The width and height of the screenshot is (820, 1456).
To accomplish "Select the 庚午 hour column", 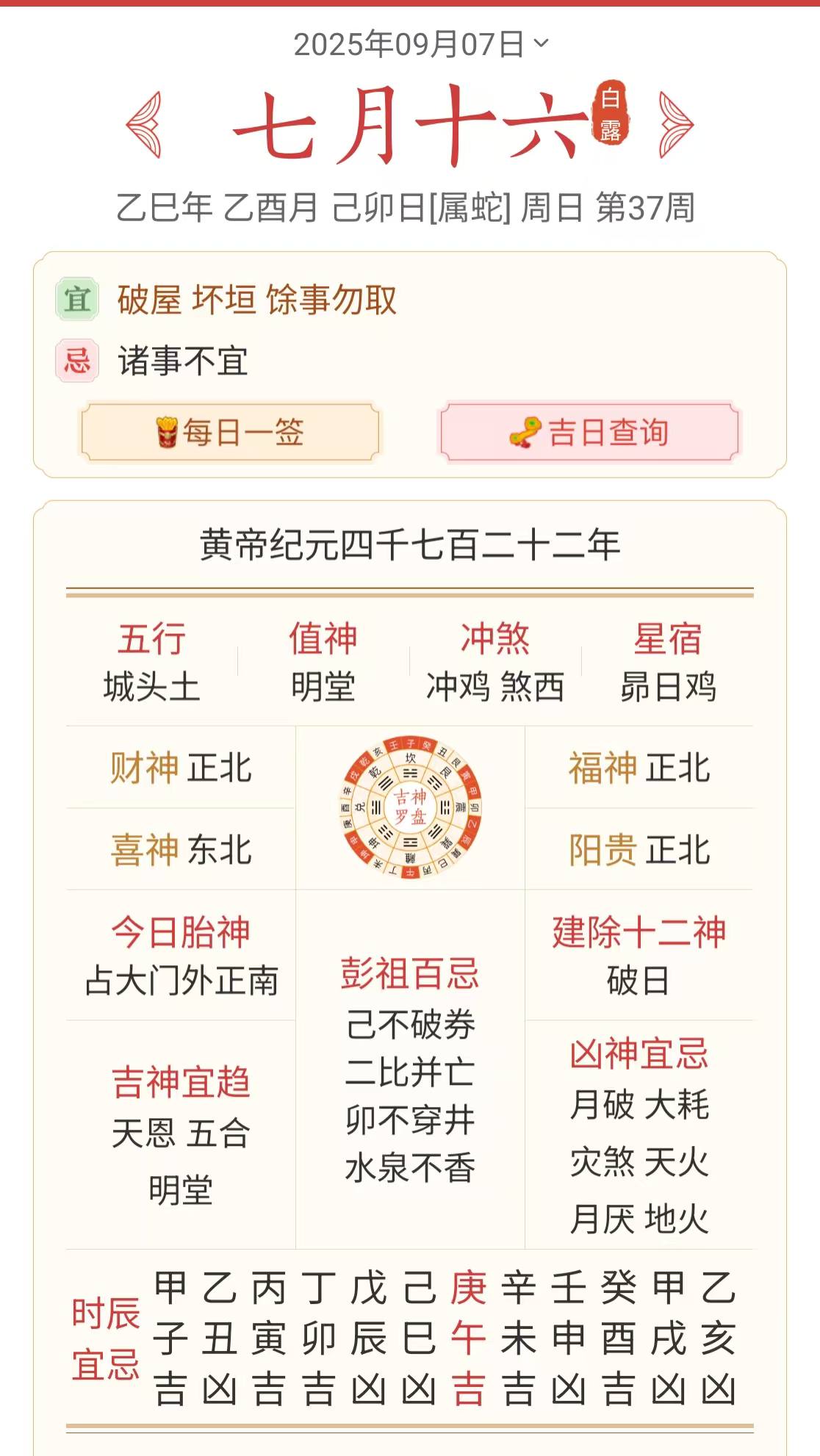I will (x=468, y=1338).
